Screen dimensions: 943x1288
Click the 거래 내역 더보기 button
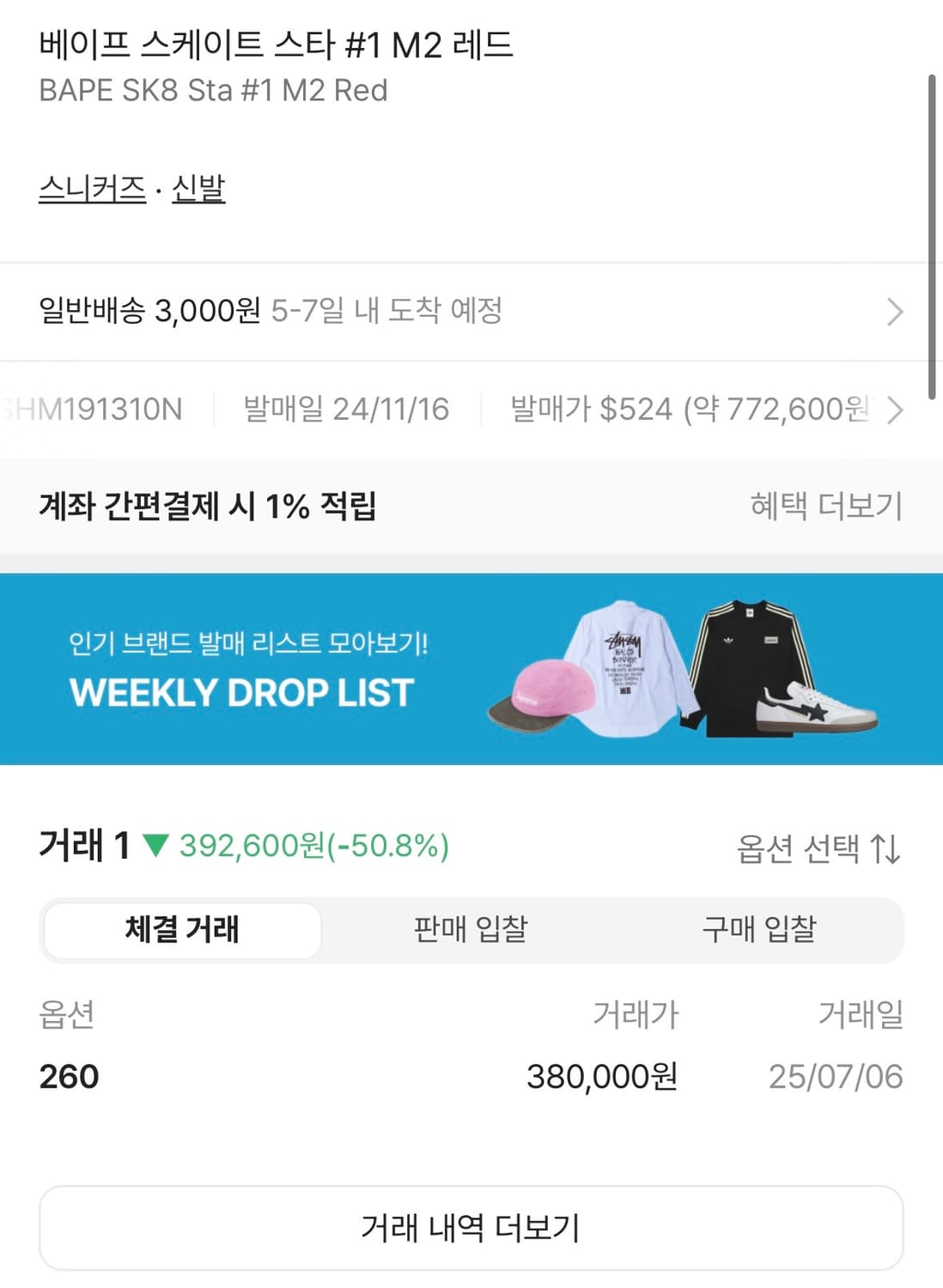(471, 1228)
